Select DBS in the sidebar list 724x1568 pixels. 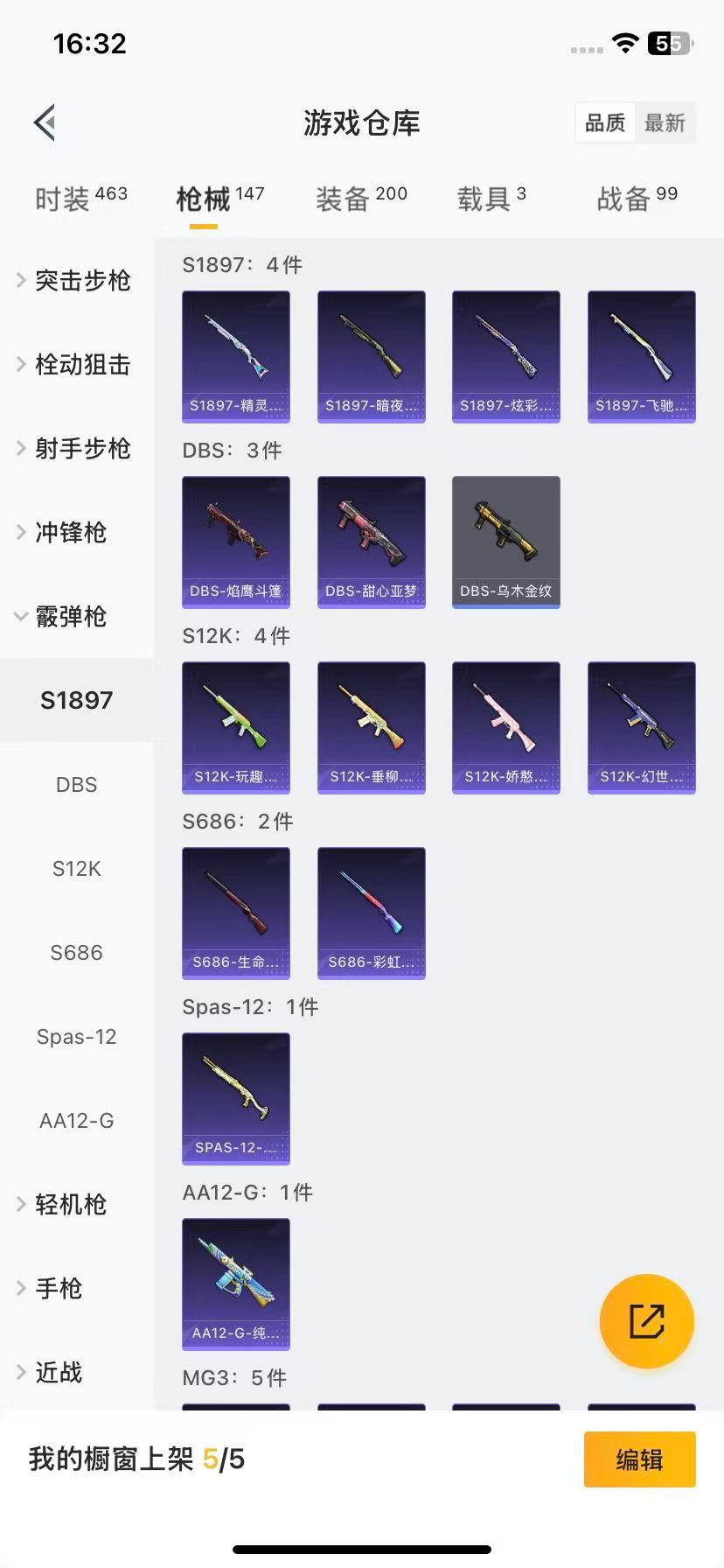[x=76, y=784]
